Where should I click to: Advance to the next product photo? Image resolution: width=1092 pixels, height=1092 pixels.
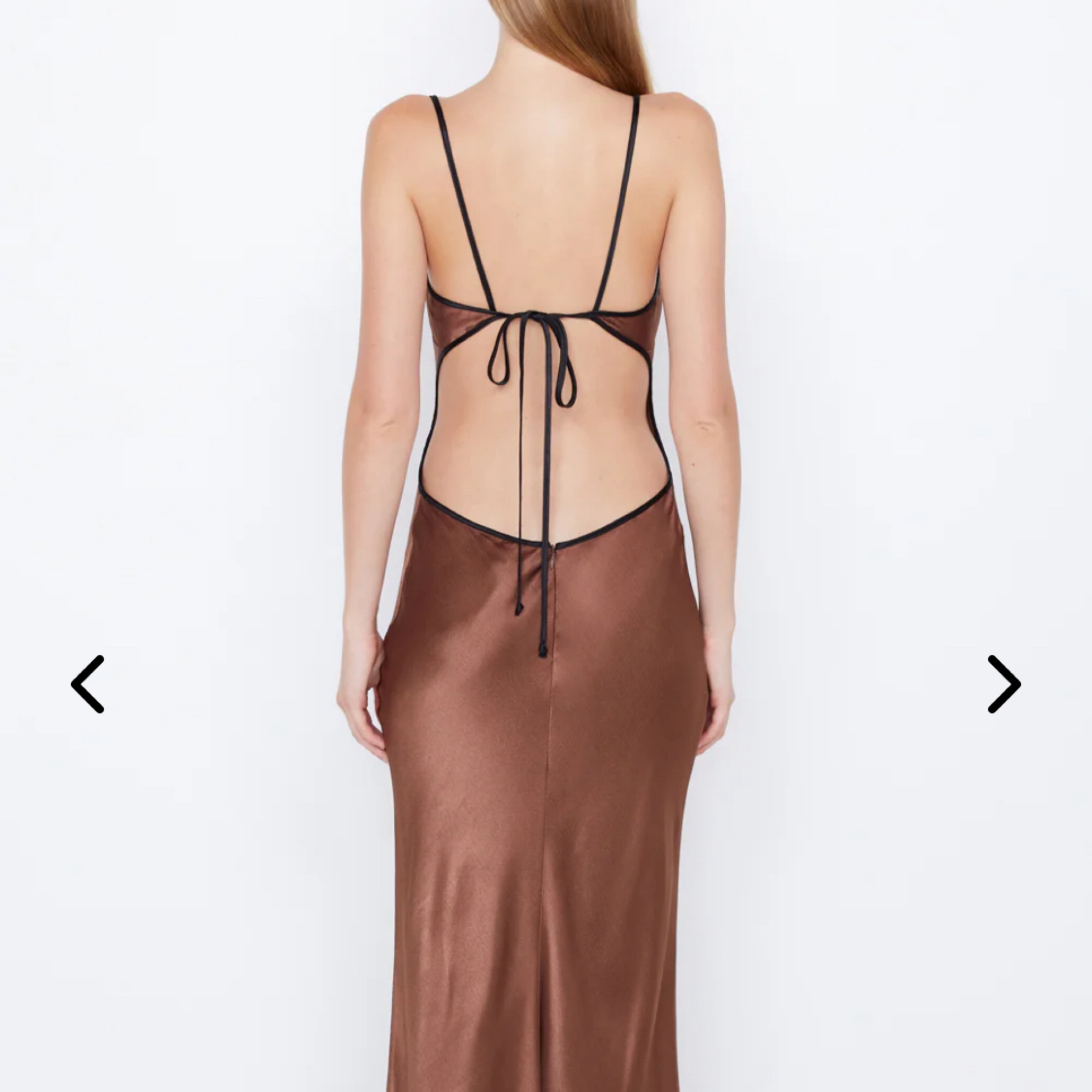pyautogui.click(x=1004, y=684)
